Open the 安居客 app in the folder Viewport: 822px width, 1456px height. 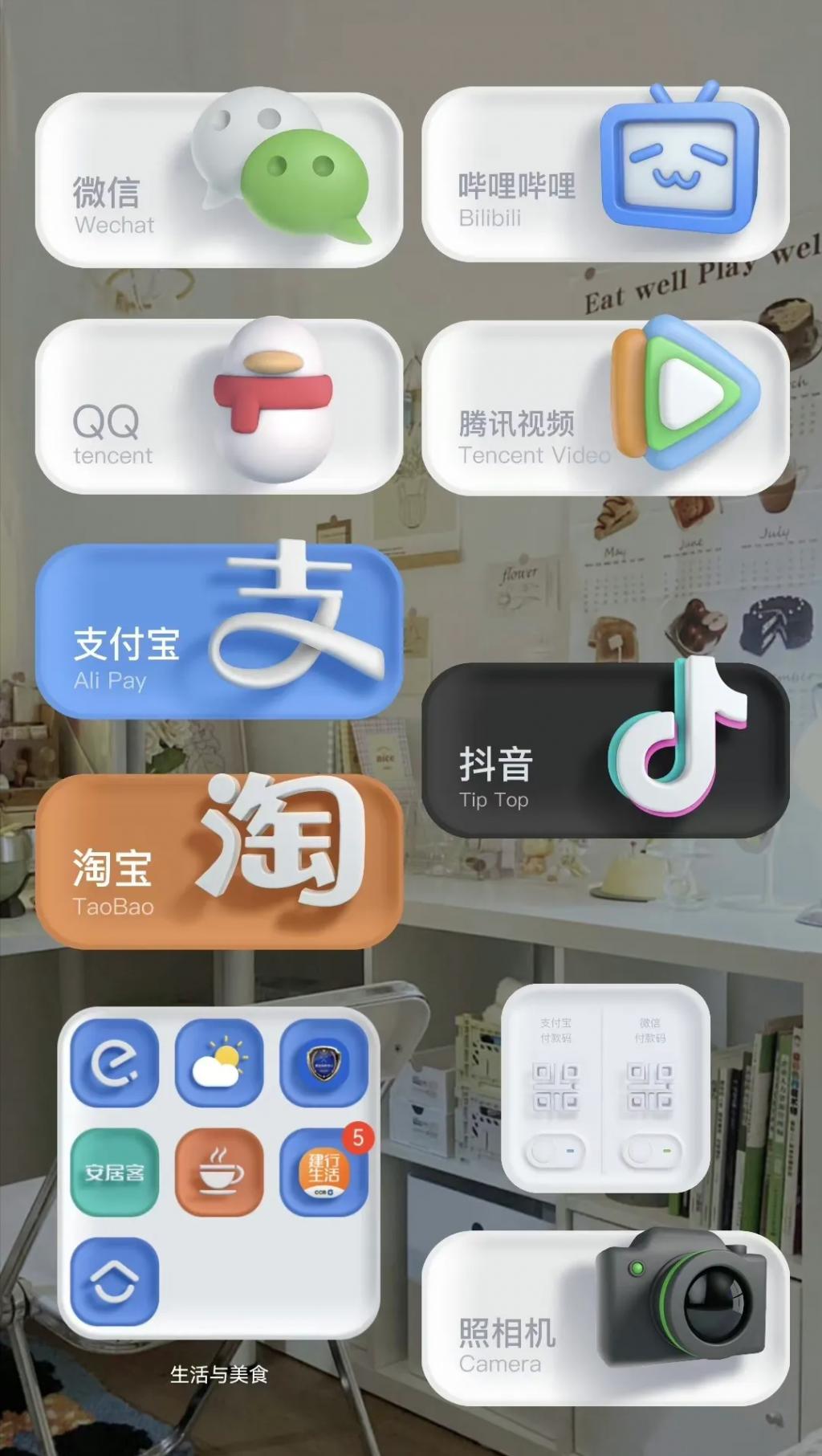[x=115, y=1172]
